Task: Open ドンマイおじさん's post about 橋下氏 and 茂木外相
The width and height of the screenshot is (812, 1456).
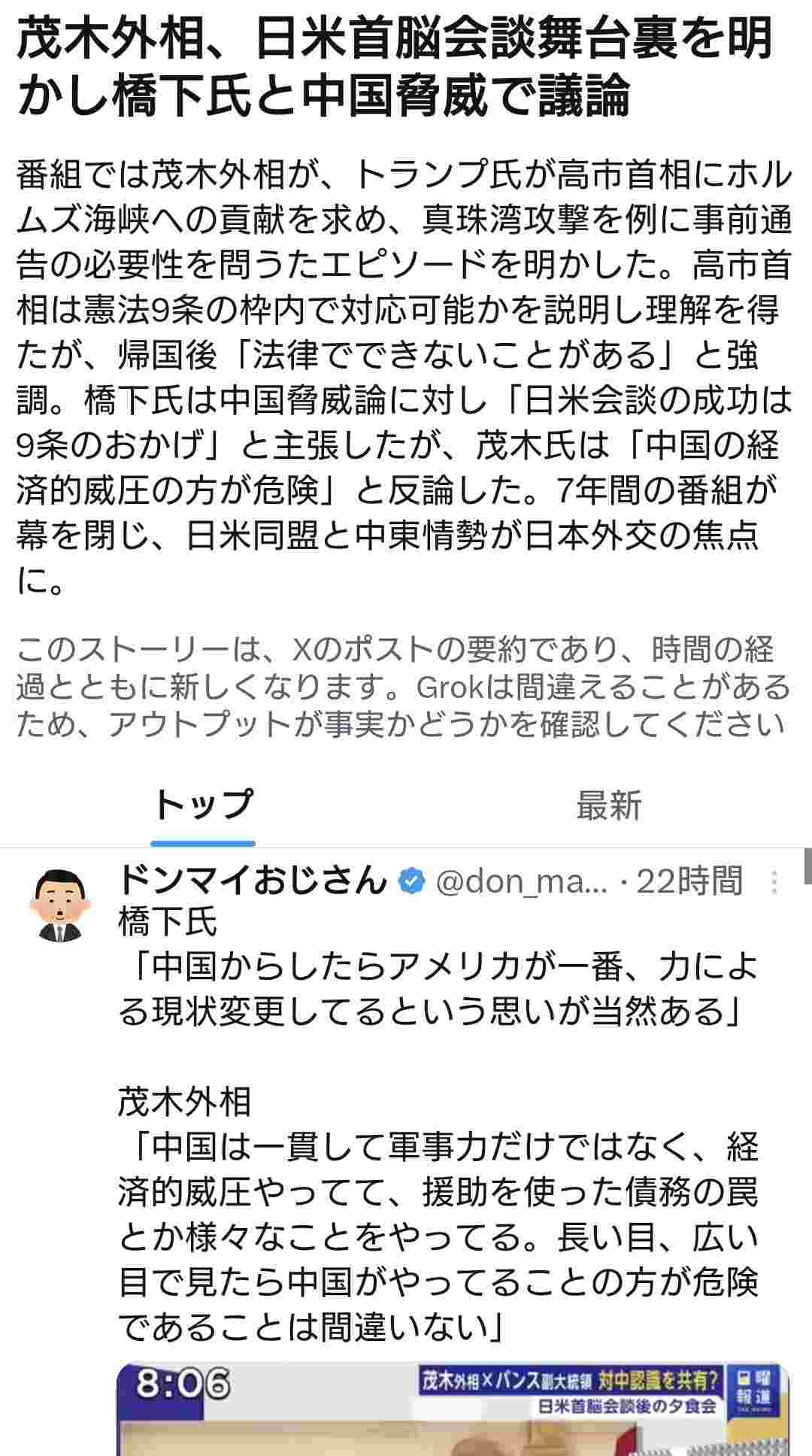Action: click(x=436, y=1128)
